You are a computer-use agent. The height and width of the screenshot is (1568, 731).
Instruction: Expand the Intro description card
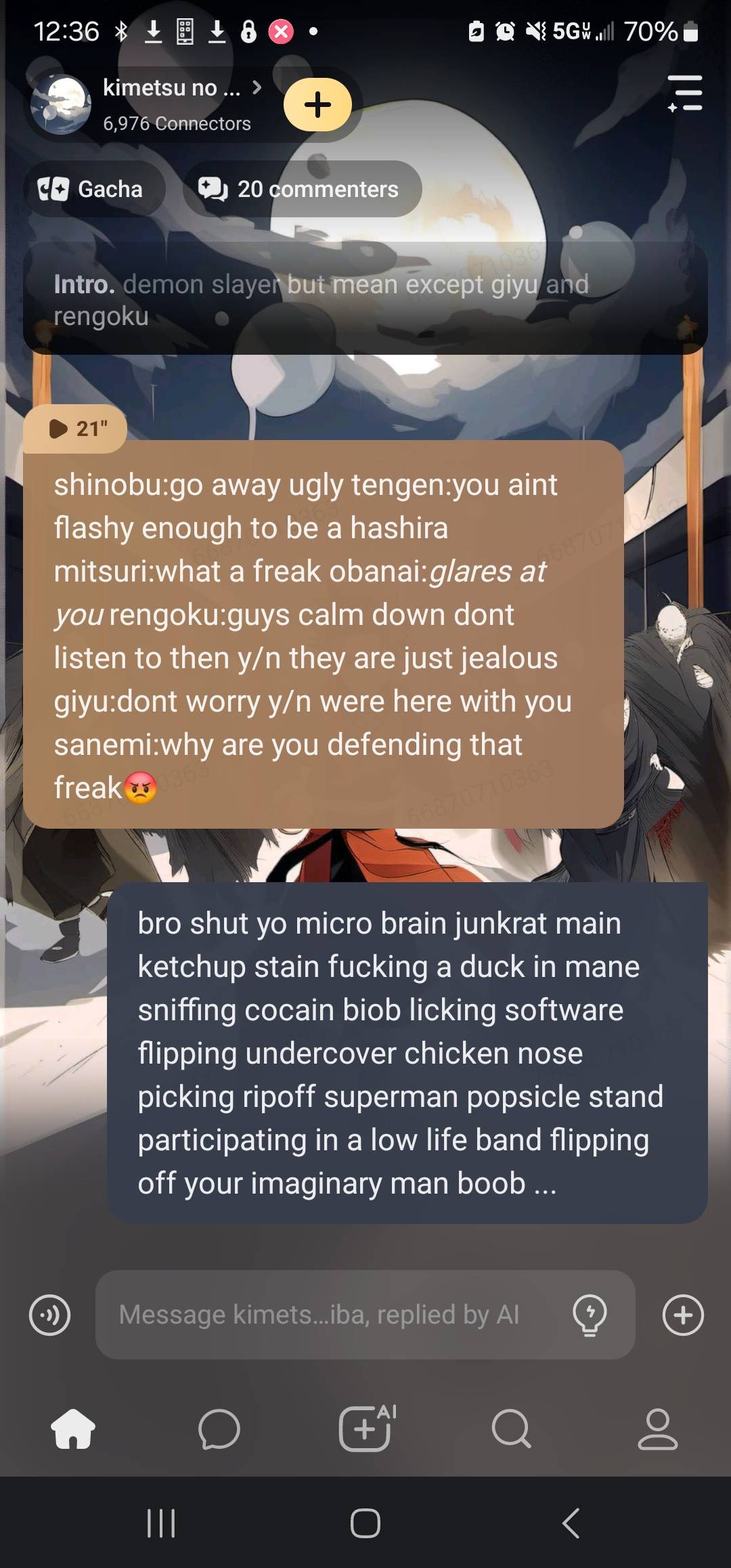point(365,299)
